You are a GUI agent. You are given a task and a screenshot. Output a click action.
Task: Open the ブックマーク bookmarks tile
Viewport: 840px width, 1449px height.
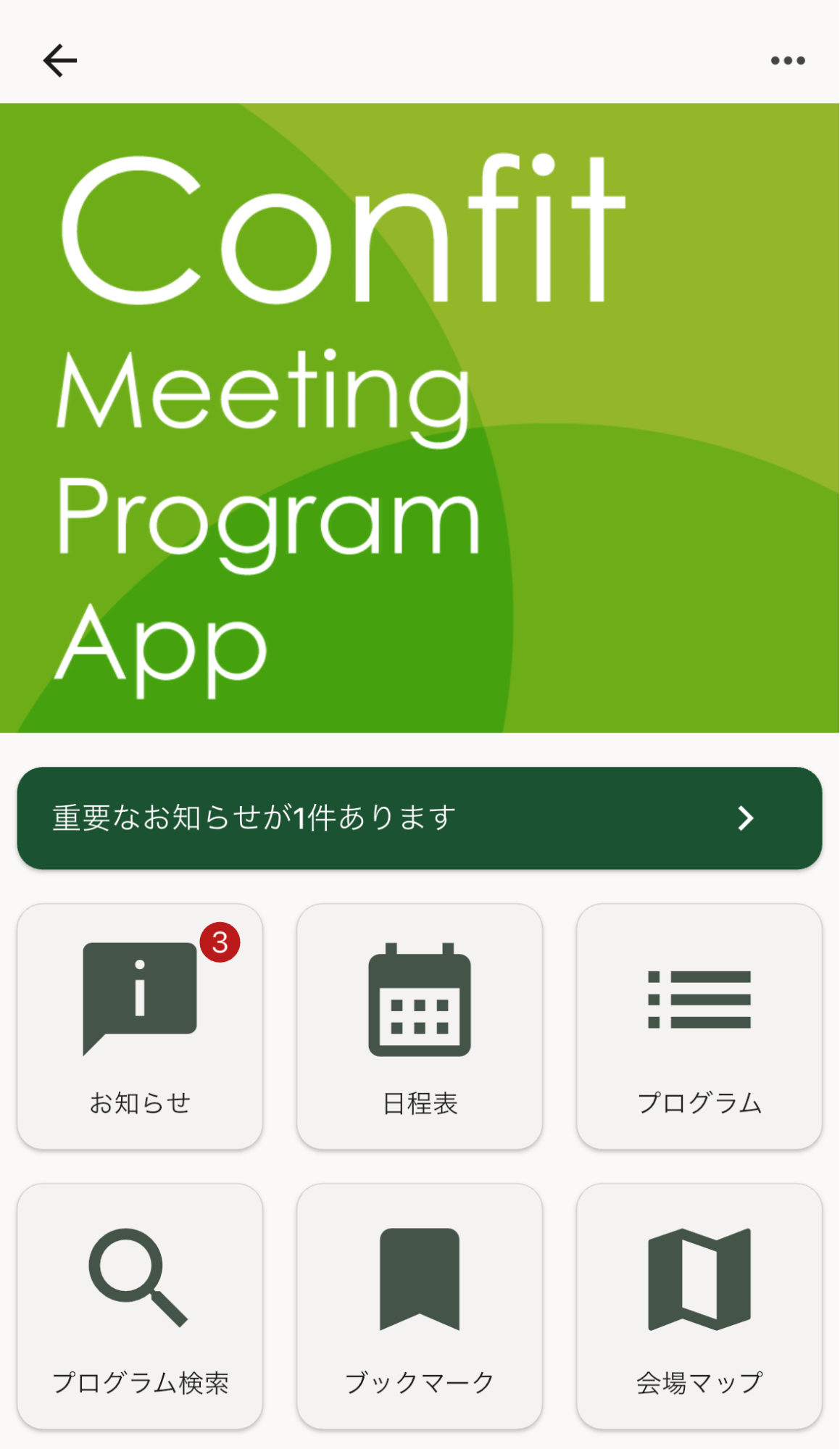tap(420, 1305)
